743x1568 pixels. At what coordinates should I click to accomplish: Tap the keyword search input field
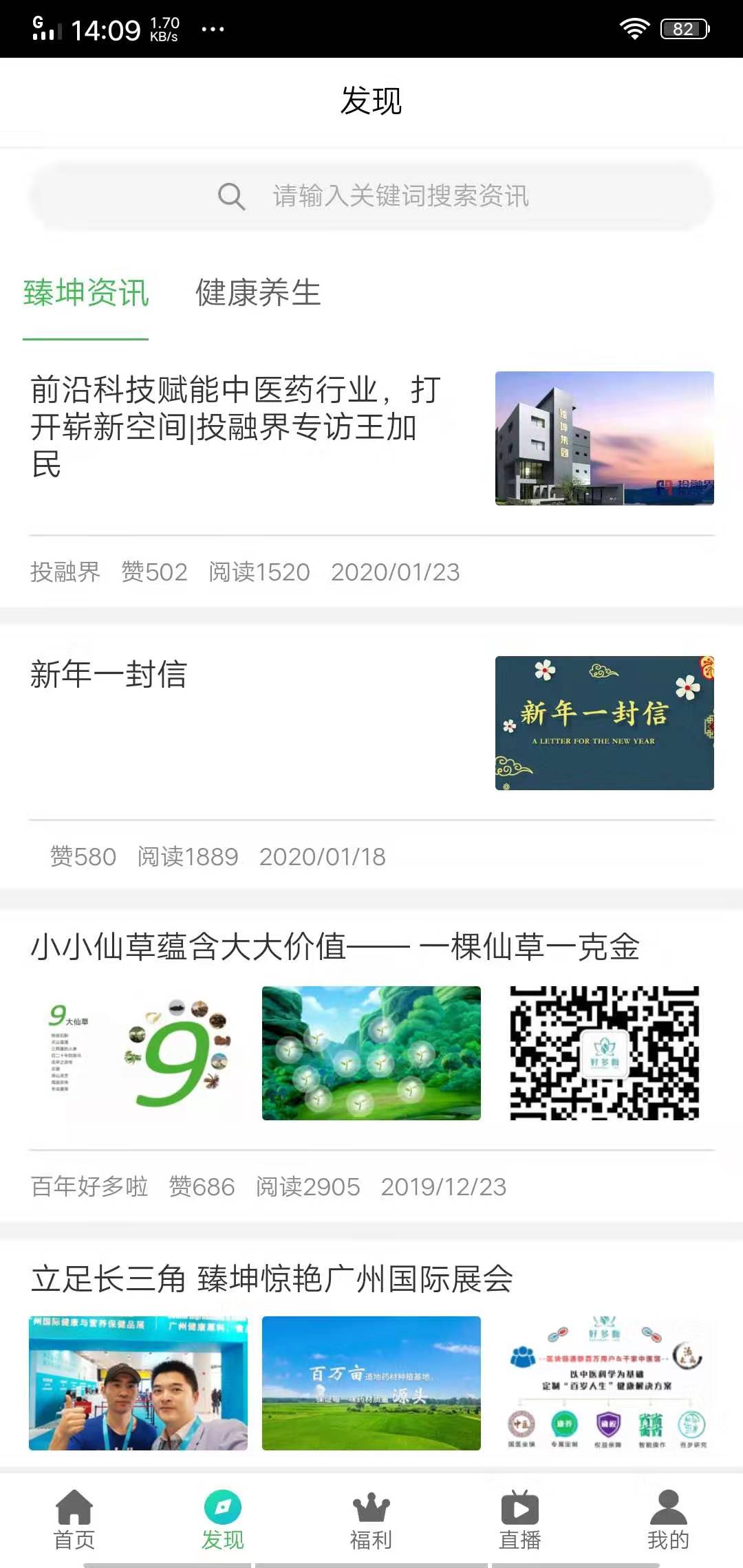coord(399,197)
